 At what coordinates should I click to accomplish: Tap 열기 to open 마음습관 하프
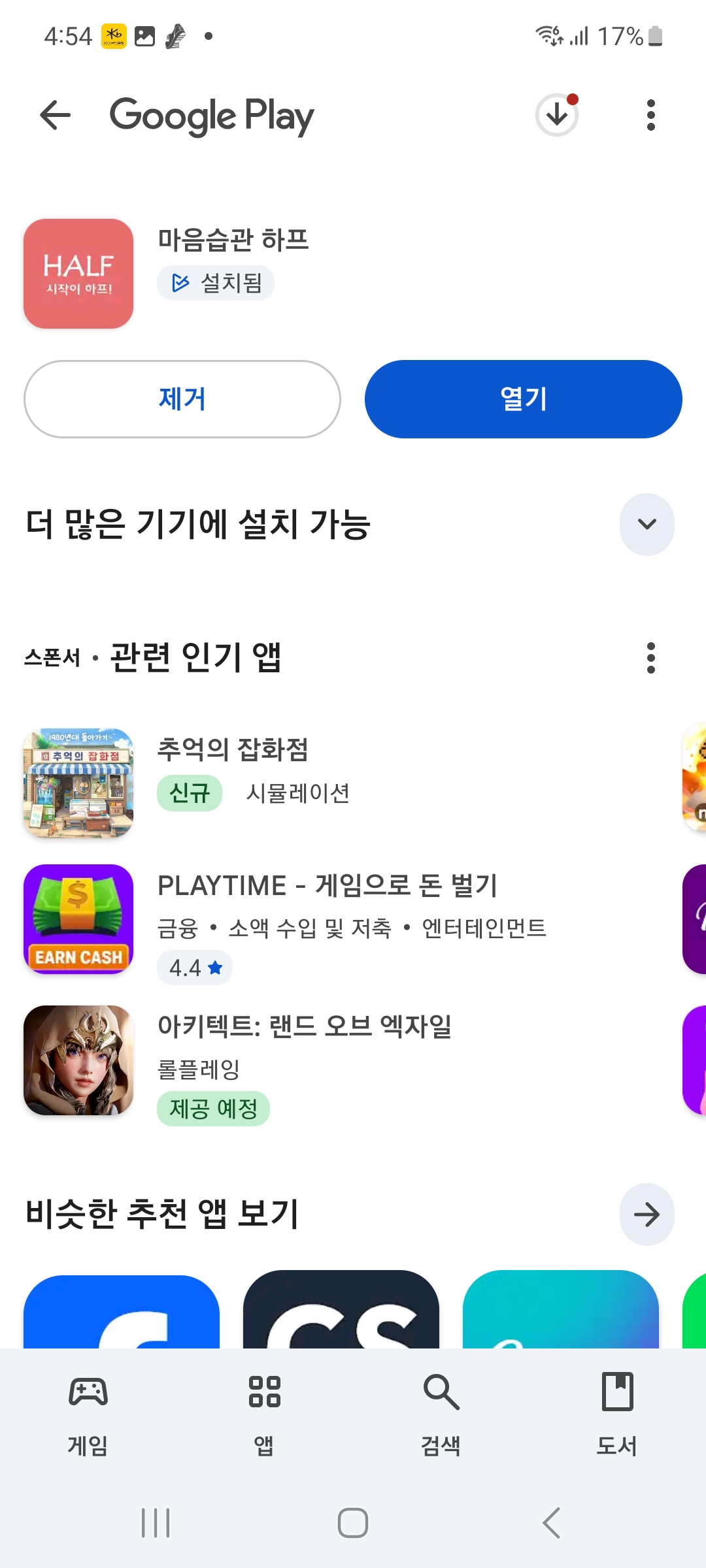click(523, 399)
